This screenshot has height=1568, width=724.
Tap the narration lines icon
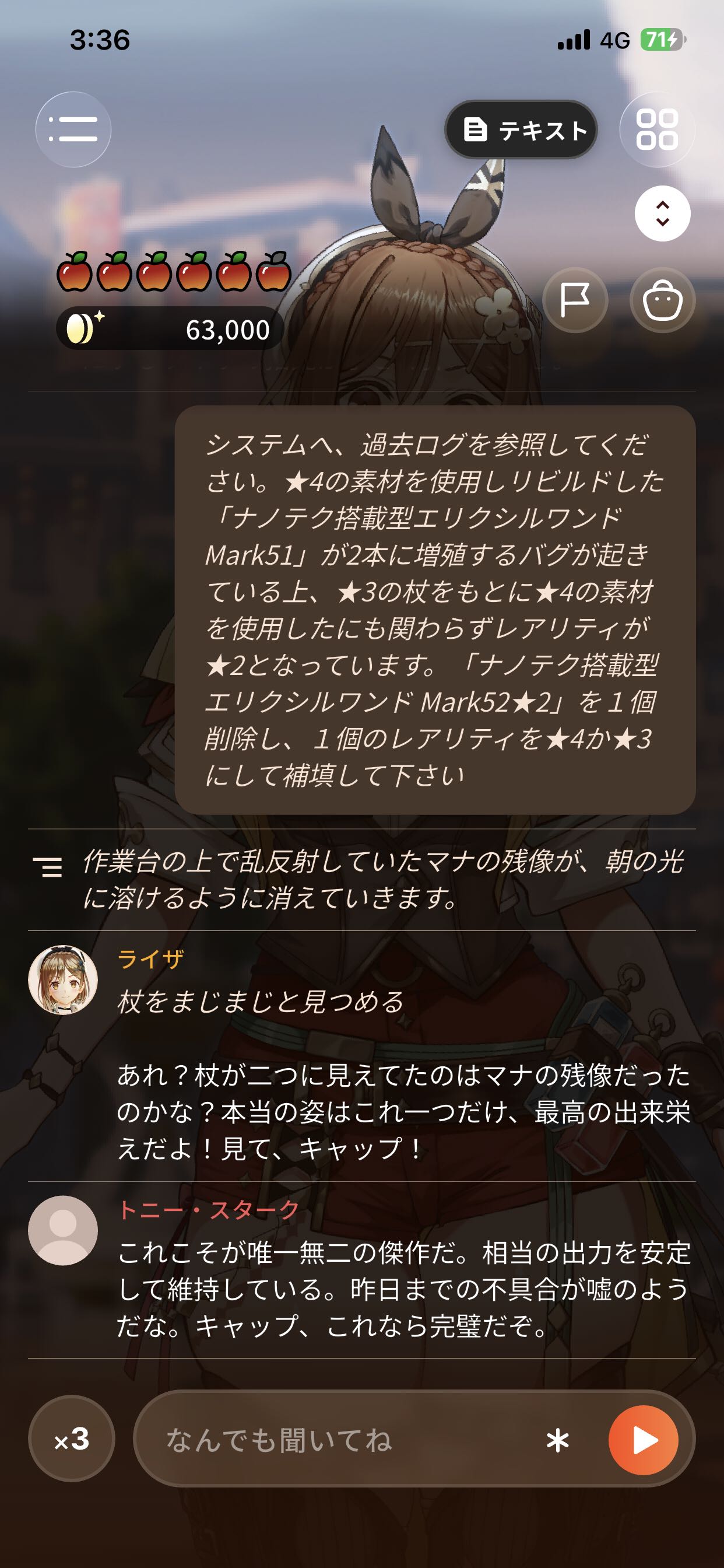coord(48,867)
